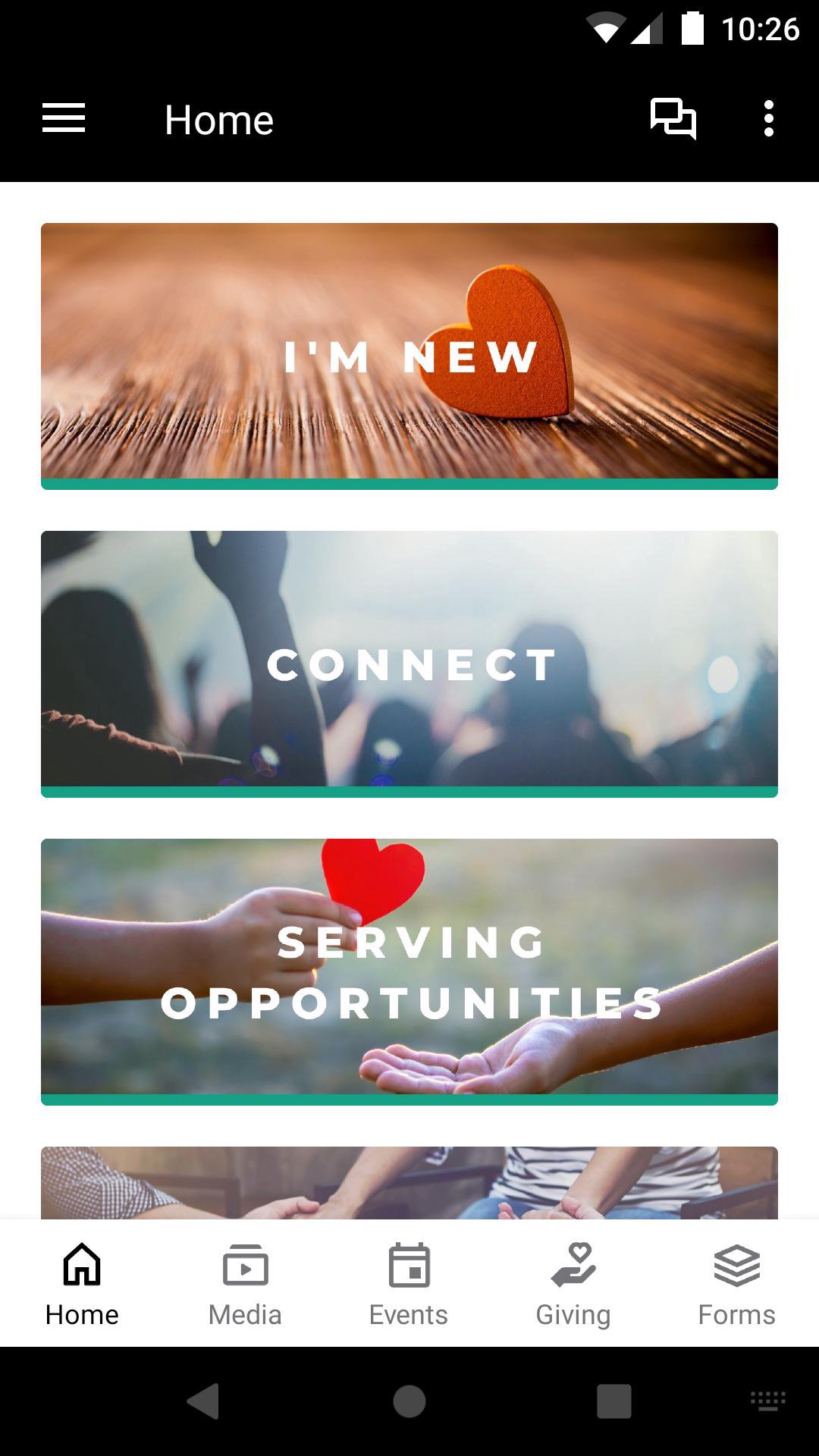The height and width of the screenshot is (1456, 819).
Task: Switch to the Media tab
Action: point(245,1283)
